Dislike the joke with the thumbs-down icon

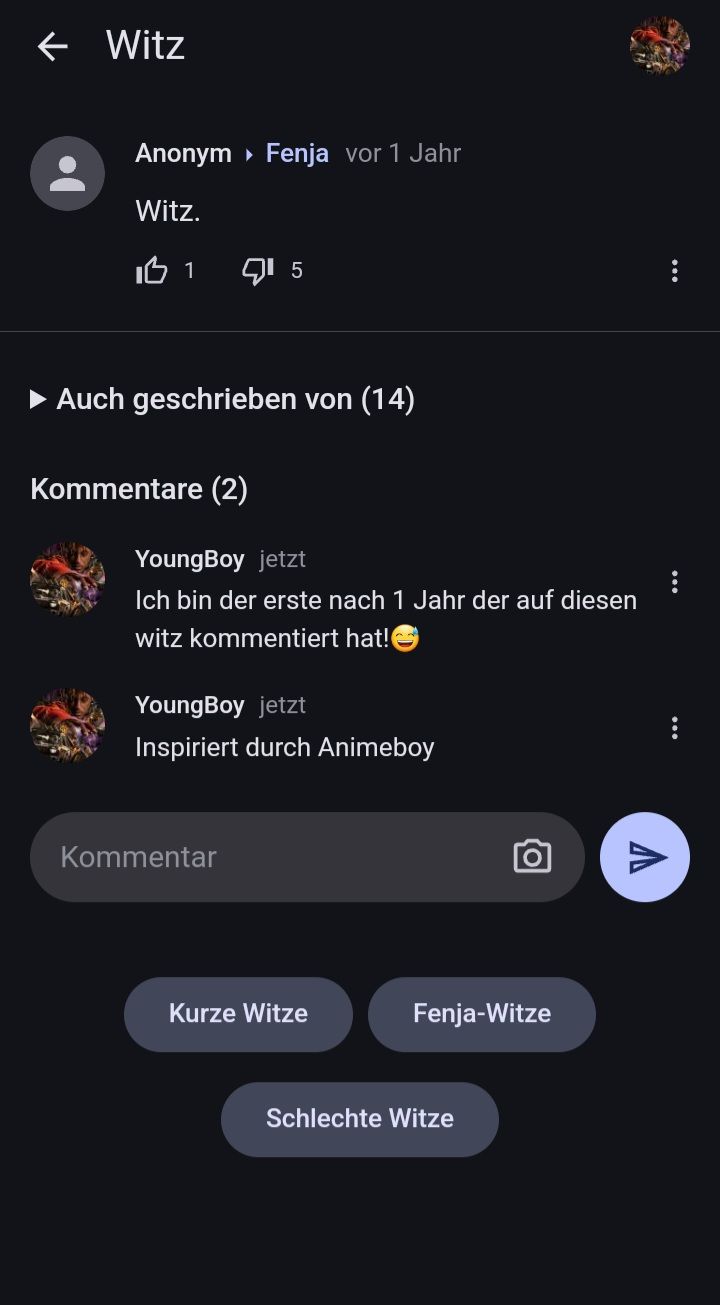click(258, 270)
